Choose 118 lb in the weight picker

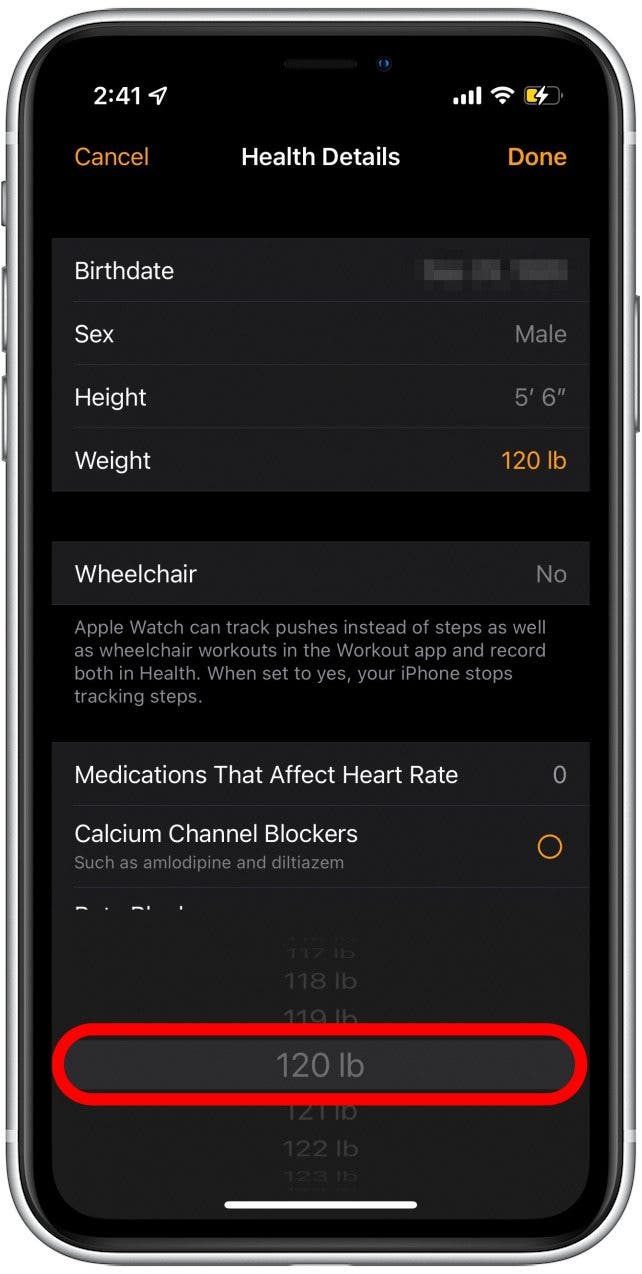pos(320,981)
